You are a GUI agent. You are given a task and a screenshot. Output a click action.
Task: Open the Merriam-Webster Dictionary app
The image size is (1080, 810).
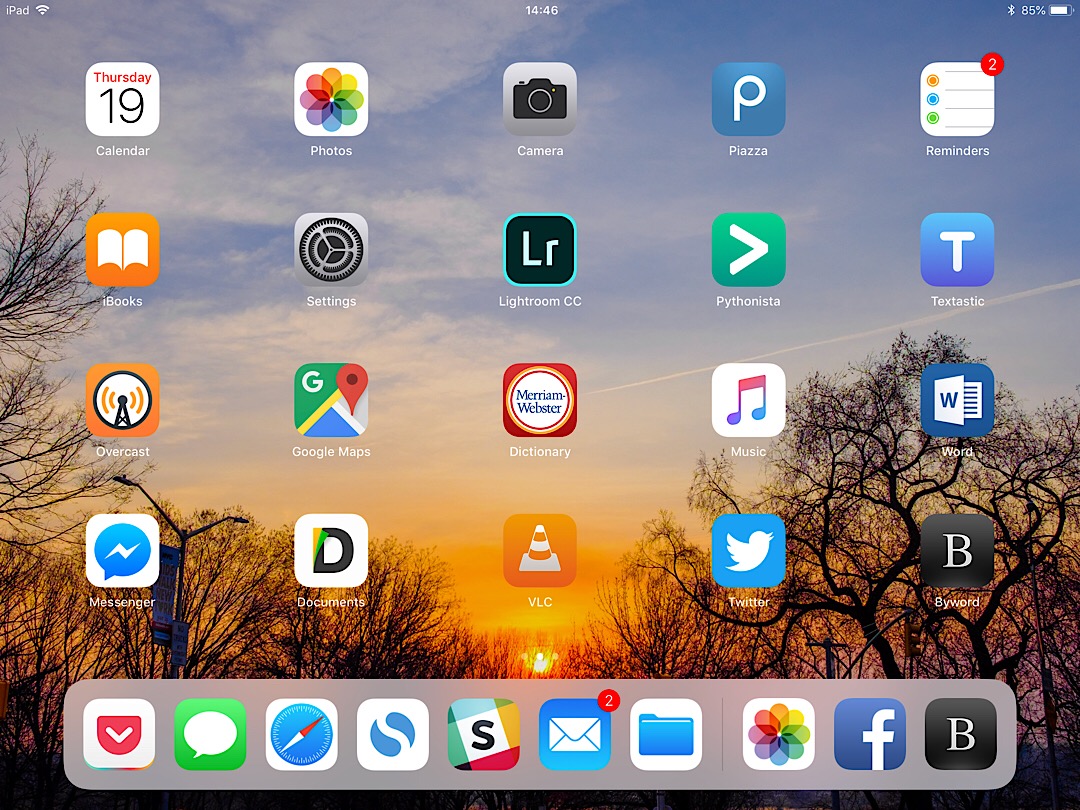(x=540, y=400)
